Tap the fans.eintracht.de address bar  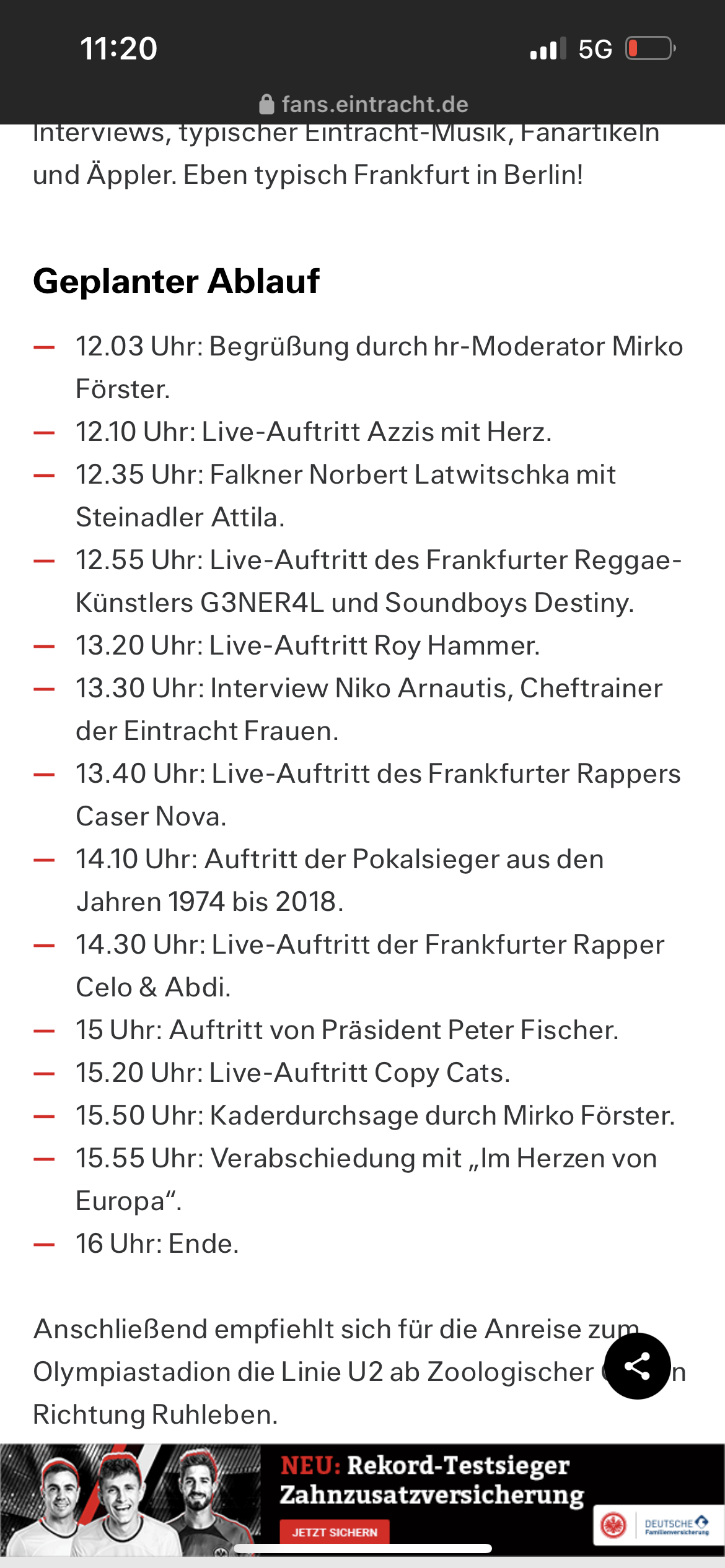363,104
